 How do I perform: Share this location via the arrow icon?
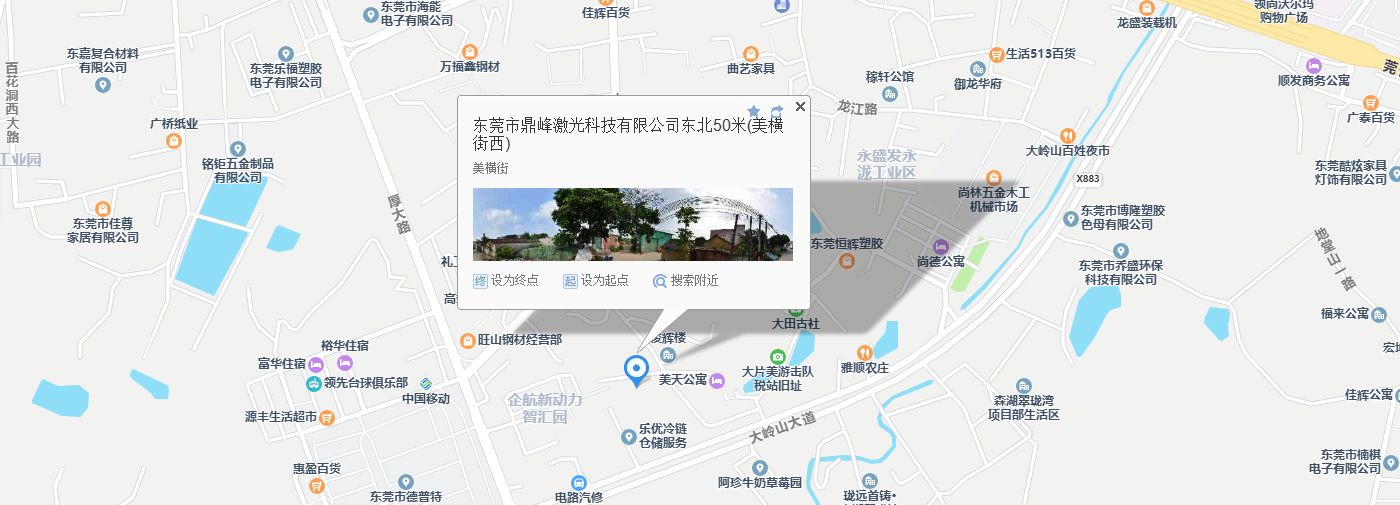tap(777, 111)
